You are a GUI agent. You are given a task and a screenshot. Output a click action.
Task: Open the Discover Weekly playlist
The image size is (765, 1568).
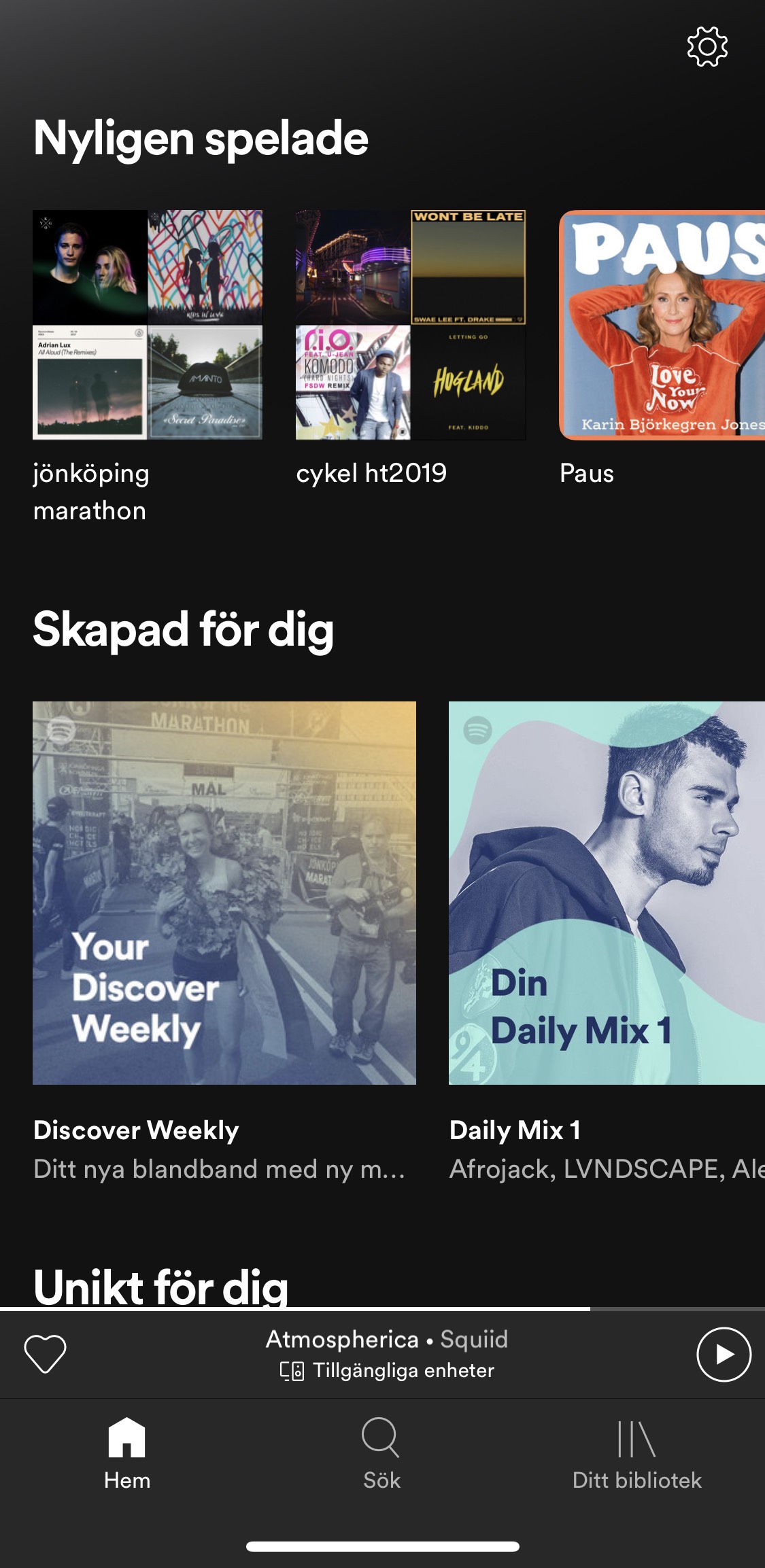(x=224, y=892)
